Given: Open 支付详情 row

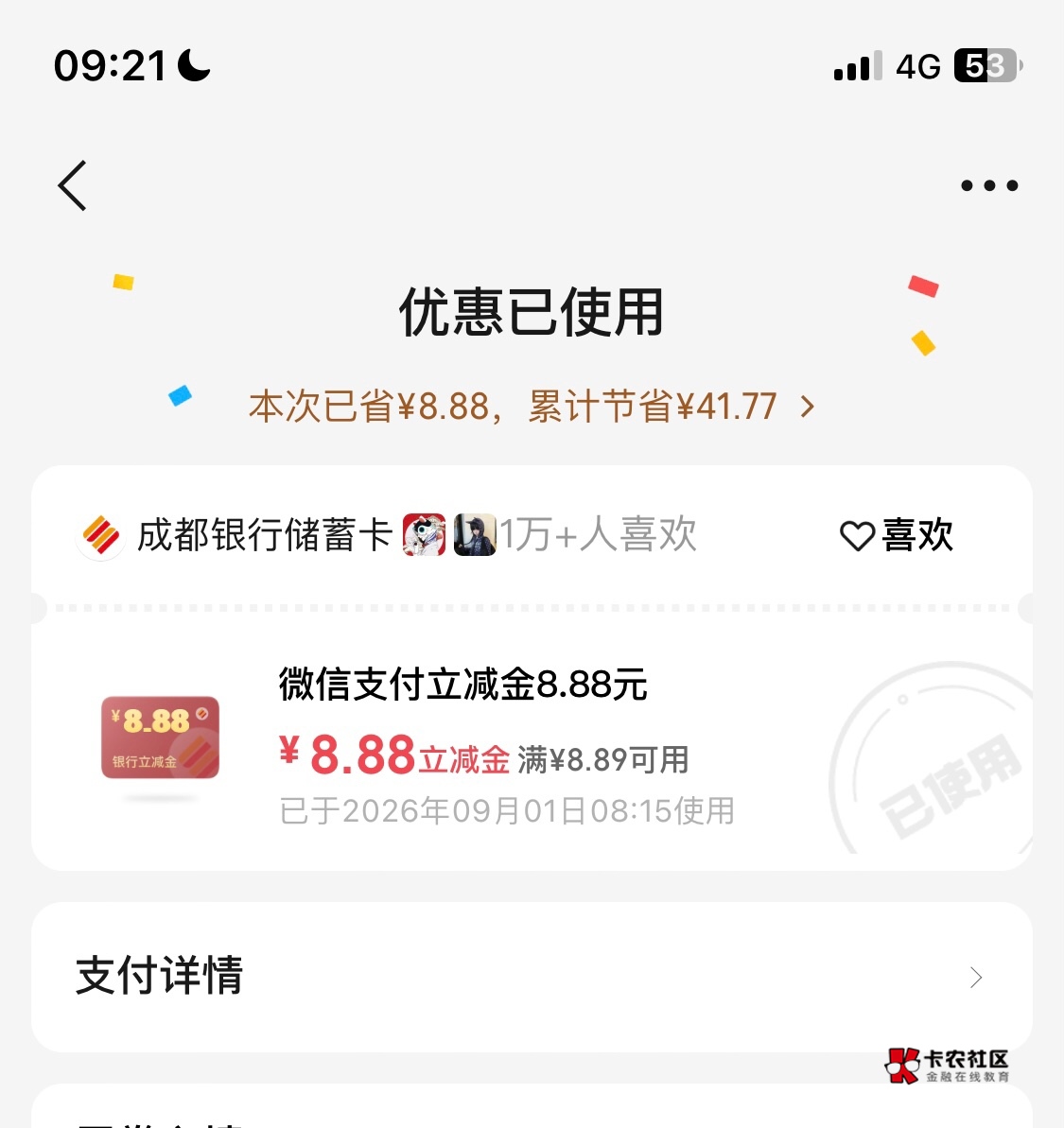Looking at the screenshot, I should click(532, 977).
